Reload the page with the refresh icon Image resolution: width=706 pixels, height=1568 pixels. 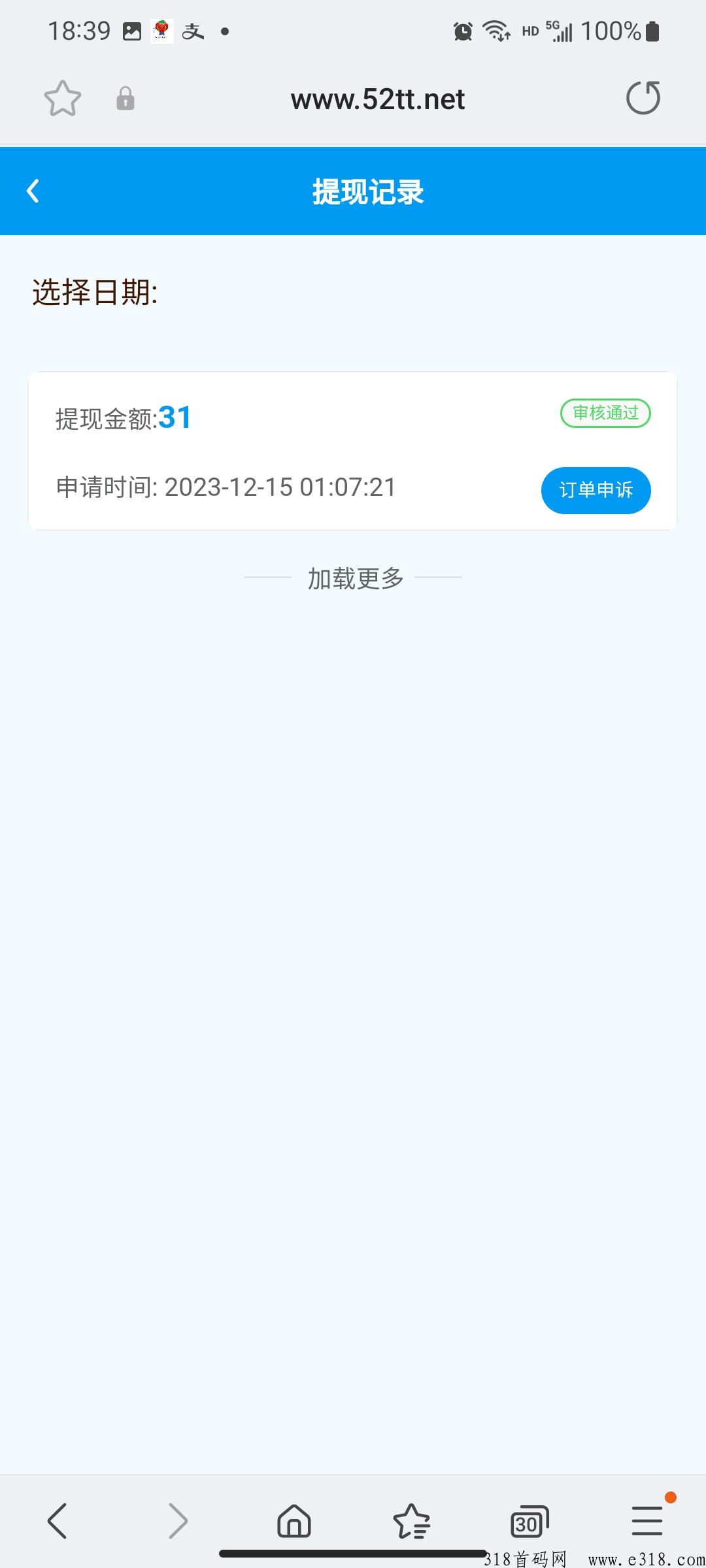643,99
